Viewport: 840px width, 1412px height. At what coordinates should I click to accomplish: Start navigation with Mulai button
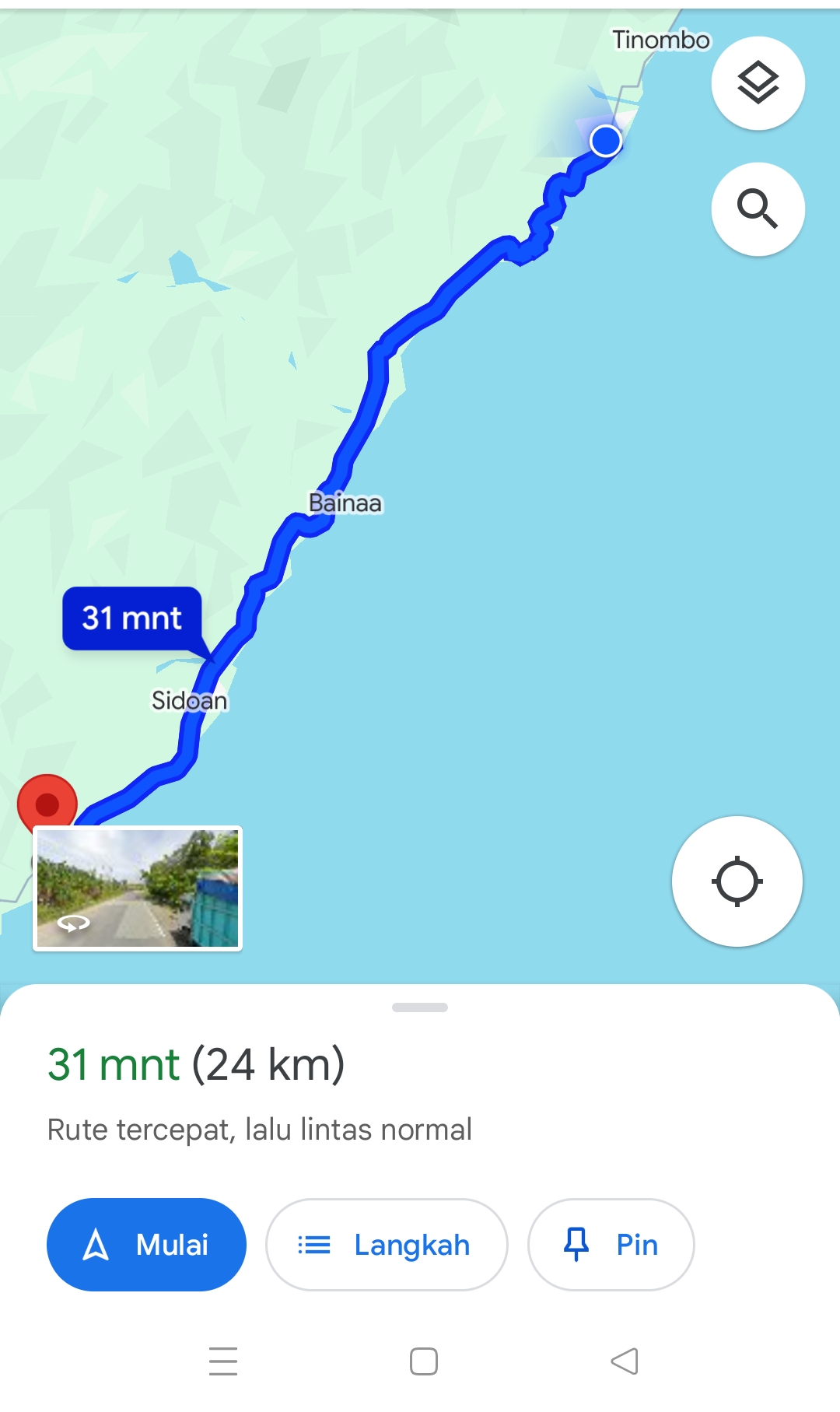(x=146, y=1245)
